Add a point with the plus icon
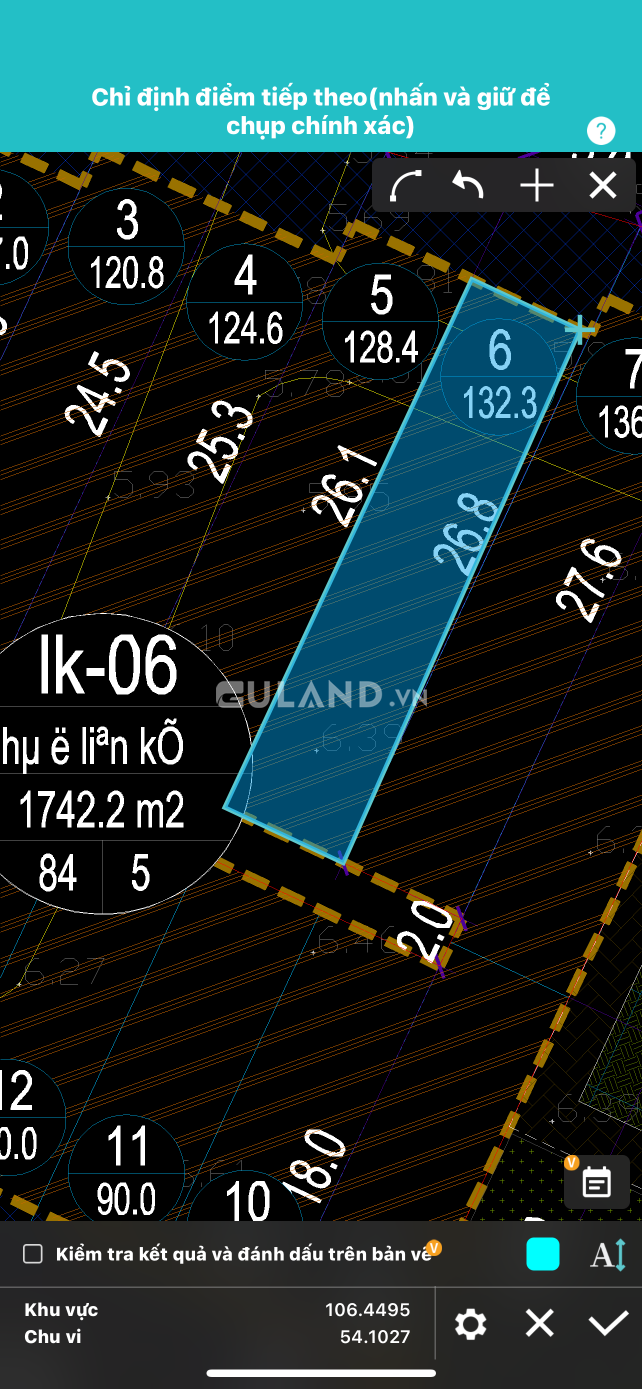Screen dimensions: 642x1389 [537, 186]
